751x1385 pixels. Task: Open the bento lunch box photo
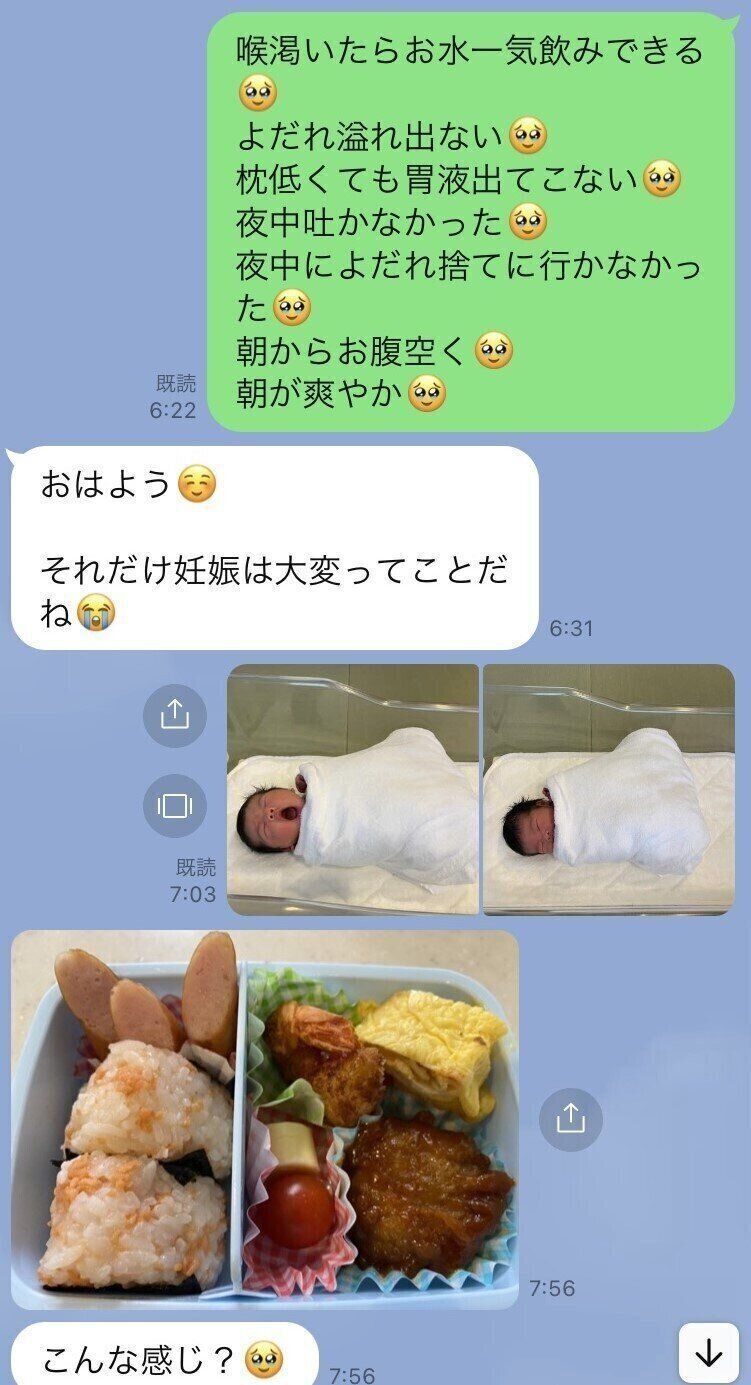click(265, 1120)
